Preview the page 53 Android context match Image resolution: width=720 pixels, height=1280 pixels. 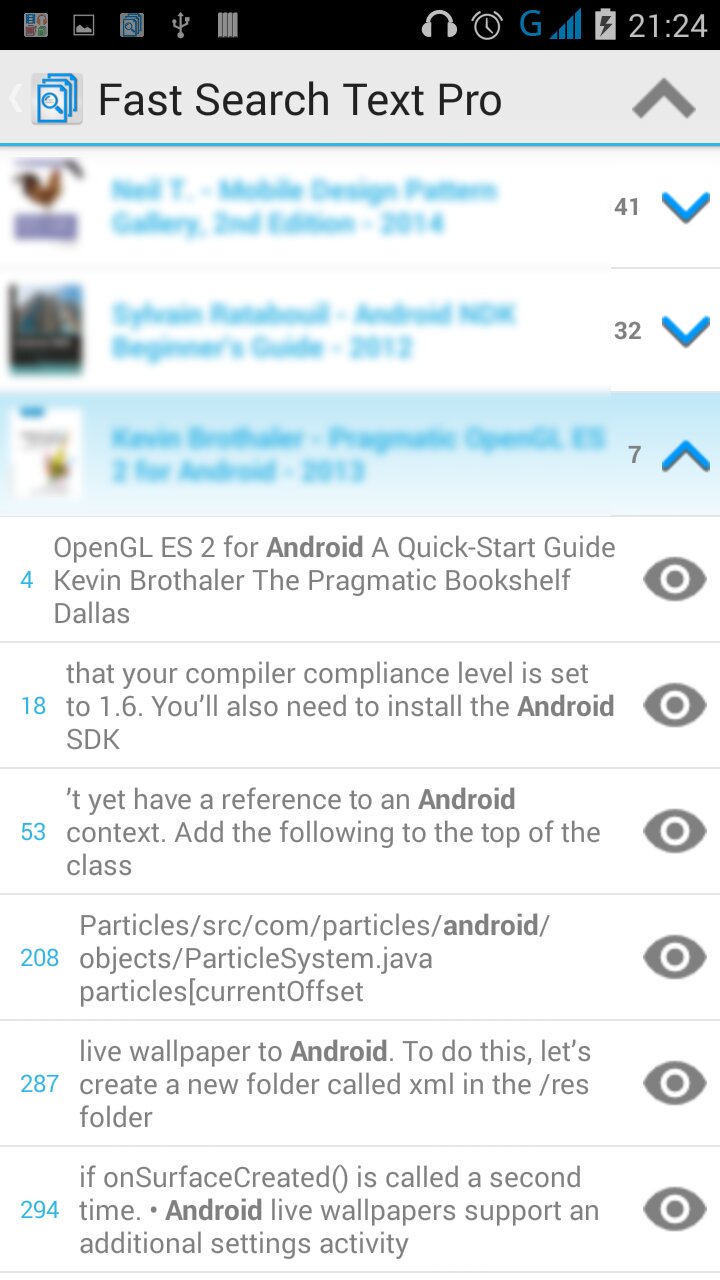(x=674, y=832)
